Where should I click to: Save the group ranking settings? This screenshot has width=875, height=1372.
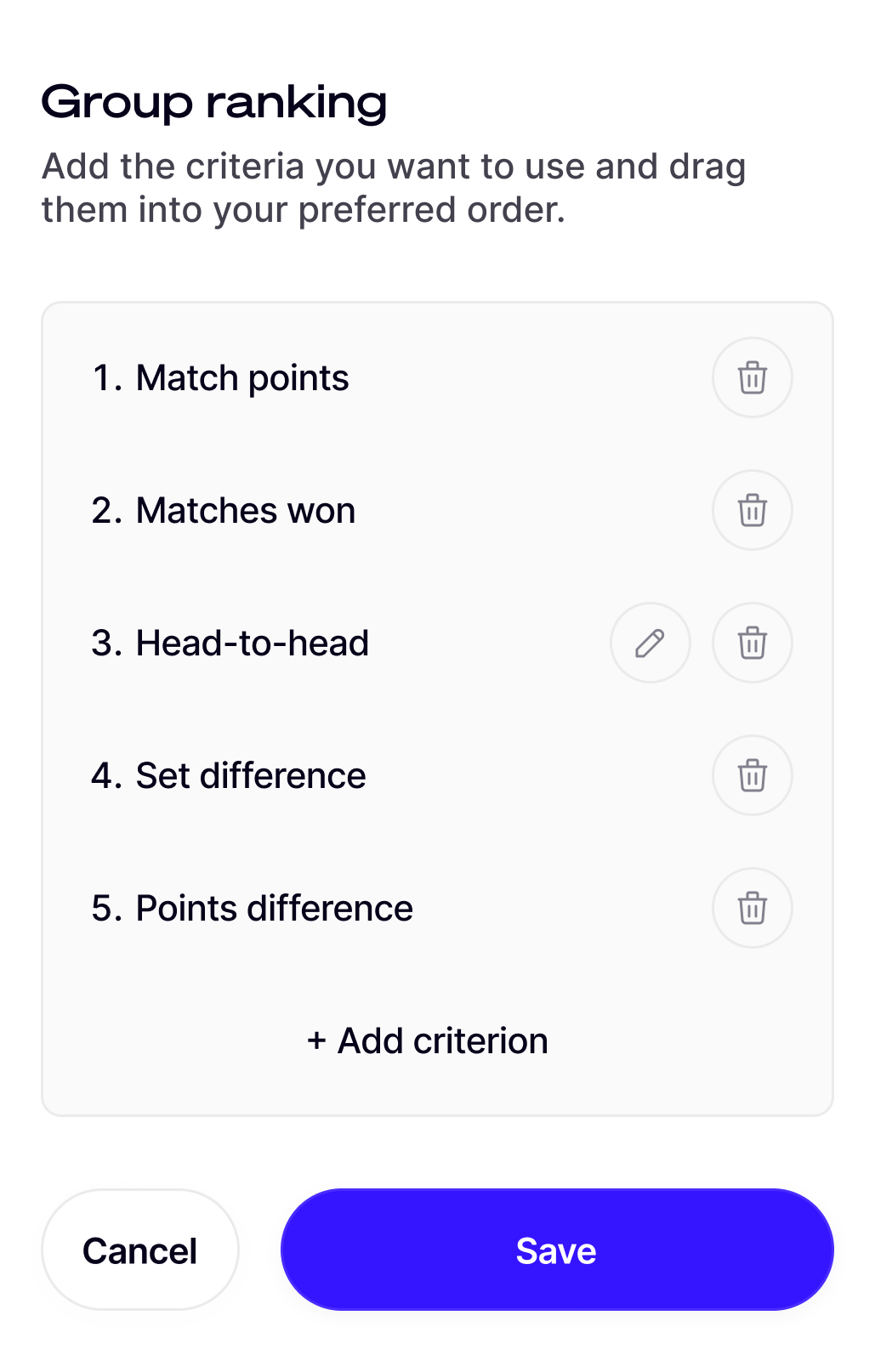pyautogui.click(x=557, y=1250)
